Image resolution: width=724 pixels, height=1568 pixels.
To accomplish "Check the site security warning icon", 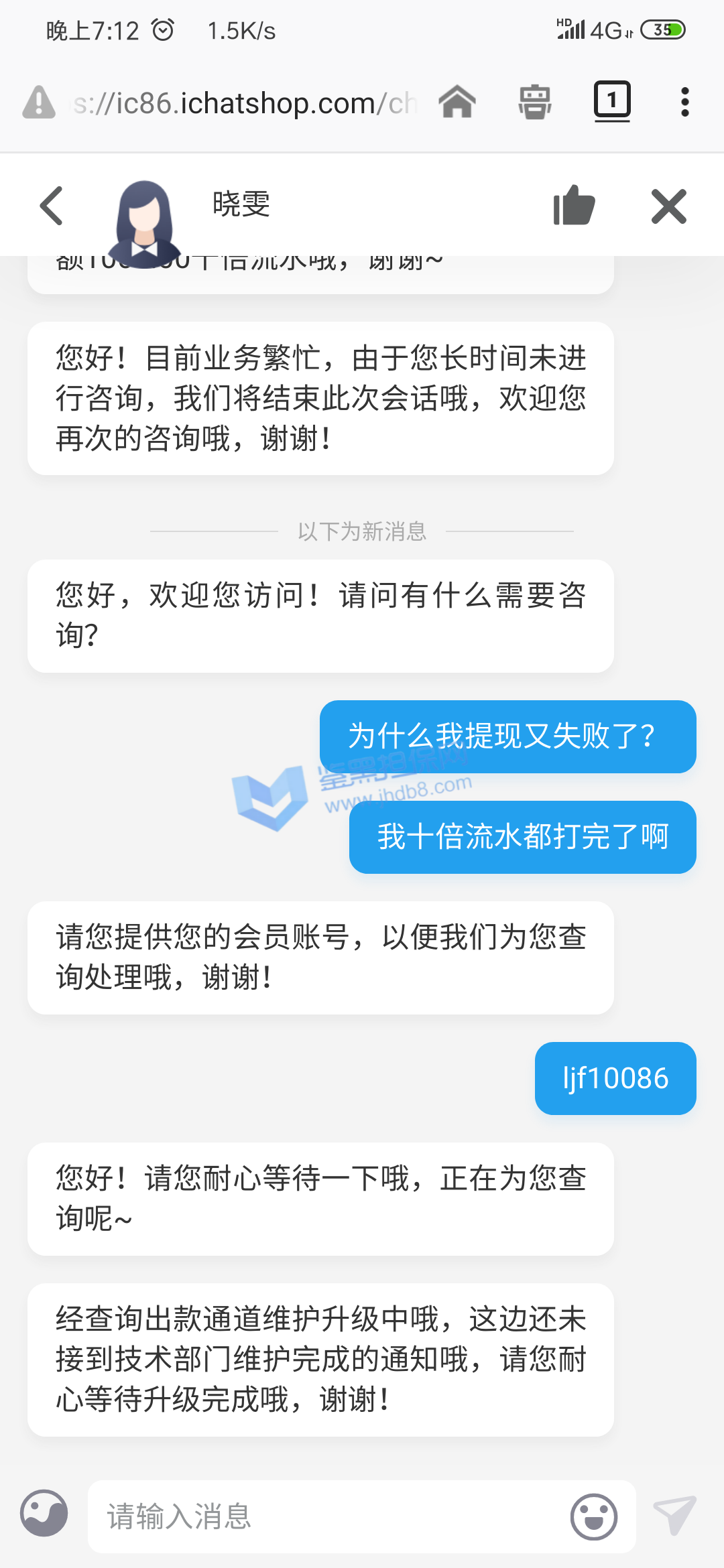I will click(x=39, y=103).
